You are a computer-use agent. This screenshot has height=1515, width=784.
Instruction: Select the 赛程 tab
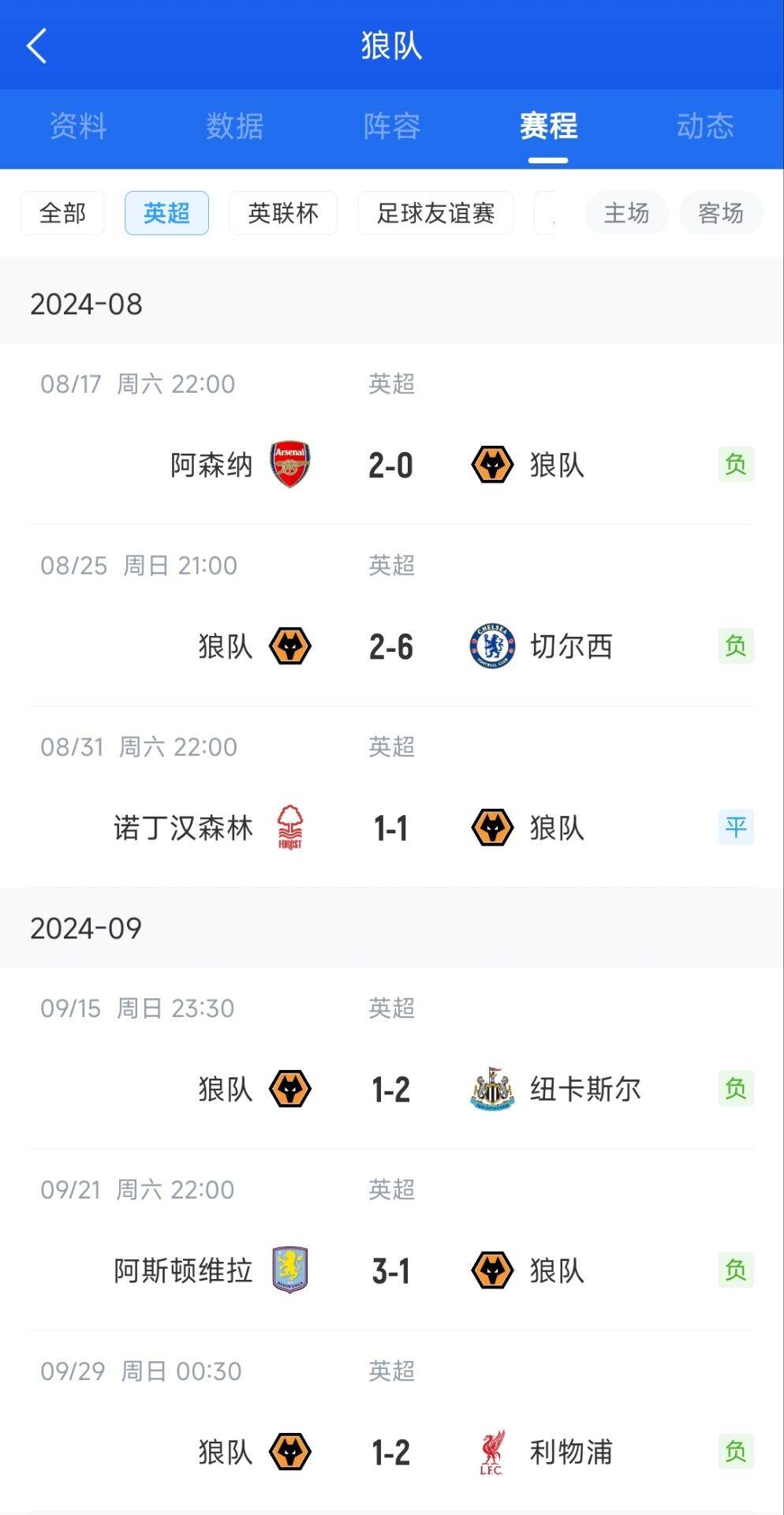tap(548, 126)
